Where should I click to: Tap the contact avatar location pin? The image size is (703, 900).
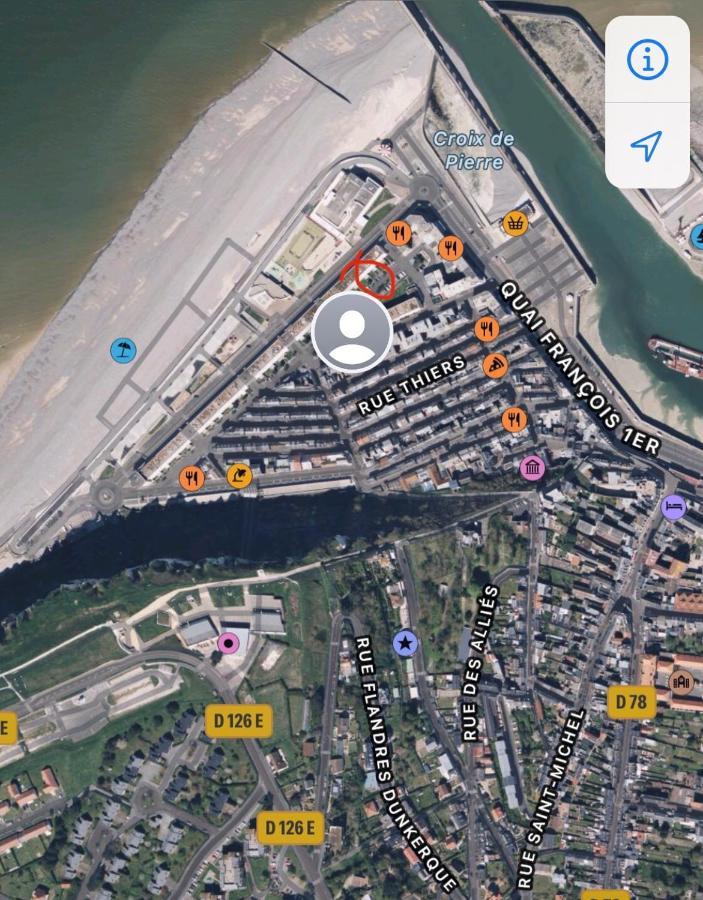(x=351, y=333)
